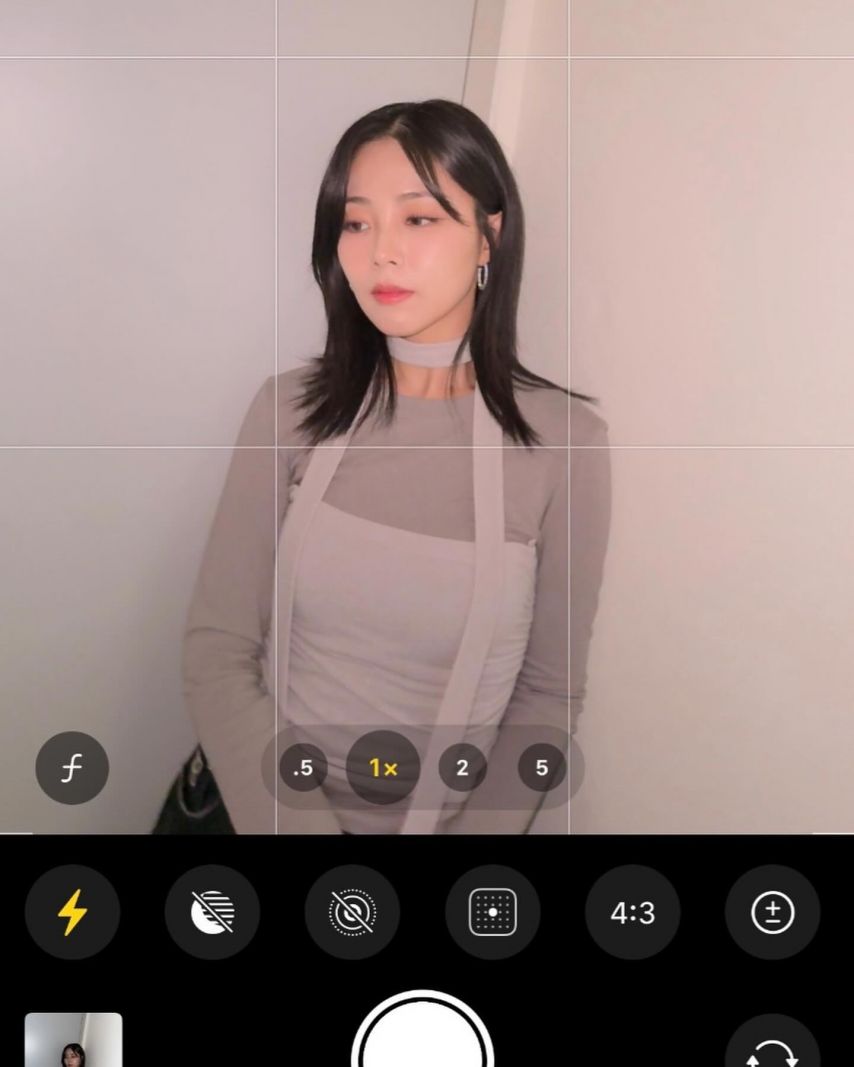The image size is (854, 1067).
Task: Open exposure compensation control
Action: click(x=772, y=912)
